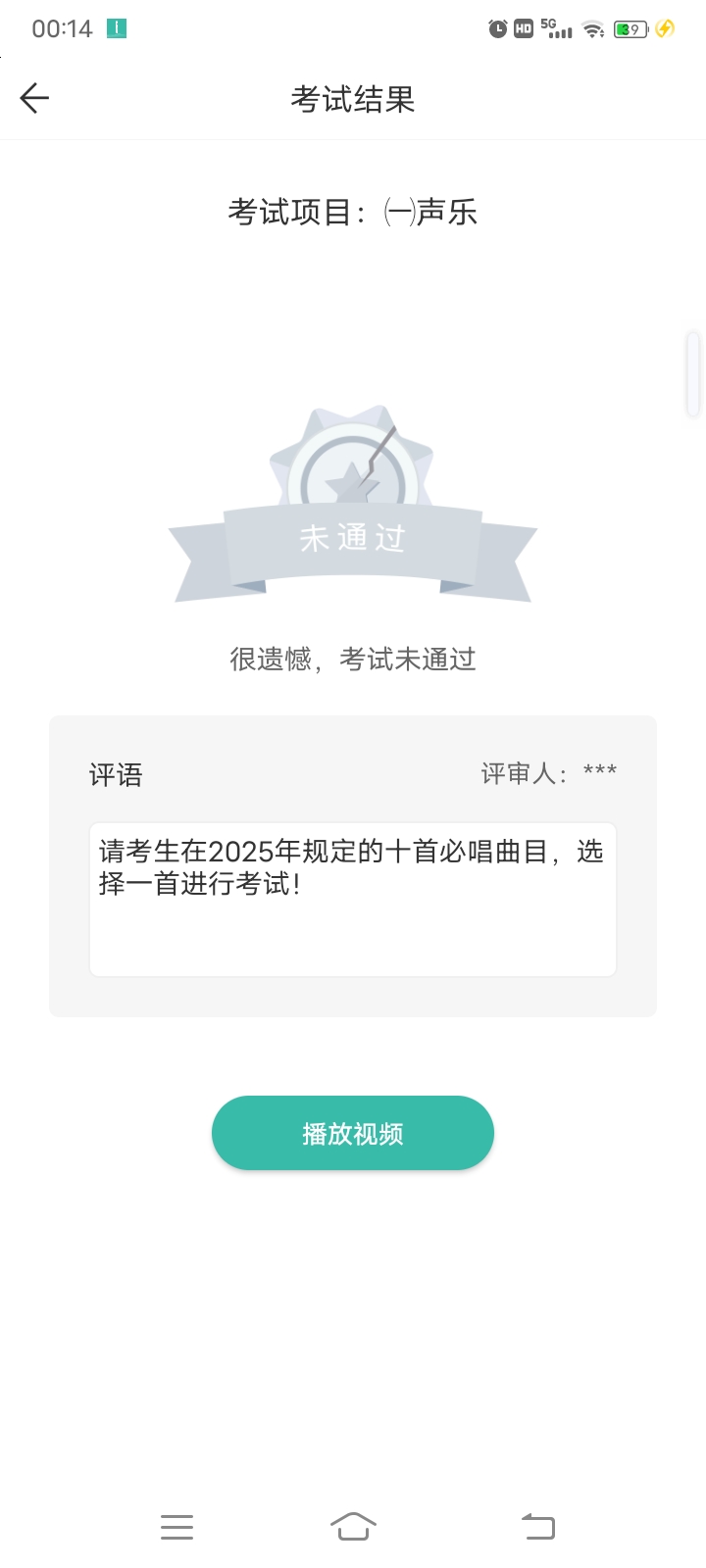The width and height of the screenshot is (706, 1568).
Task: Go to the home screen
Action: (353, 1526)
